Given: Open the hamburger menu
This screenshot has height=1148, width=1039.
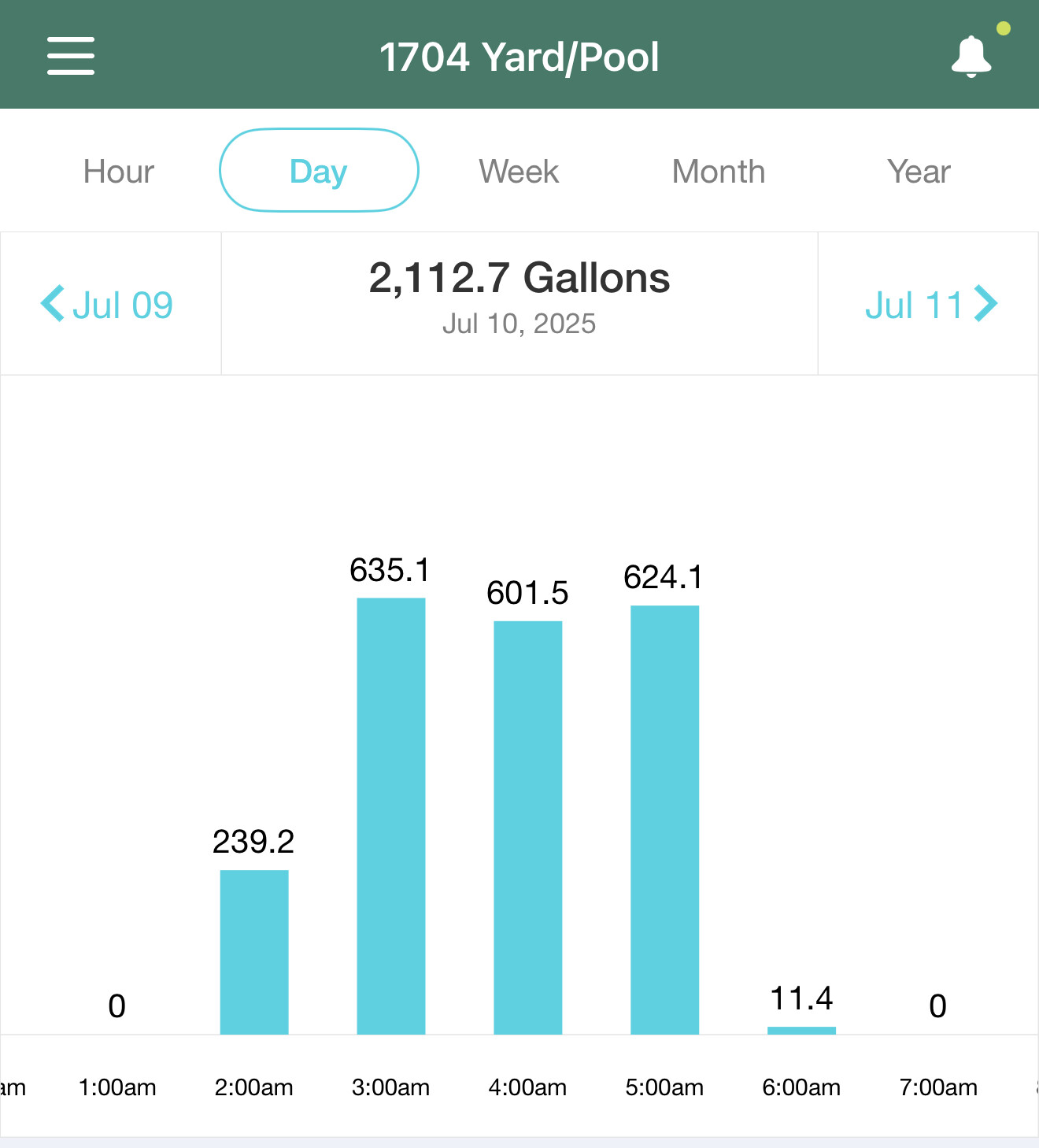Looking at the screenshot, I should 71,56.
